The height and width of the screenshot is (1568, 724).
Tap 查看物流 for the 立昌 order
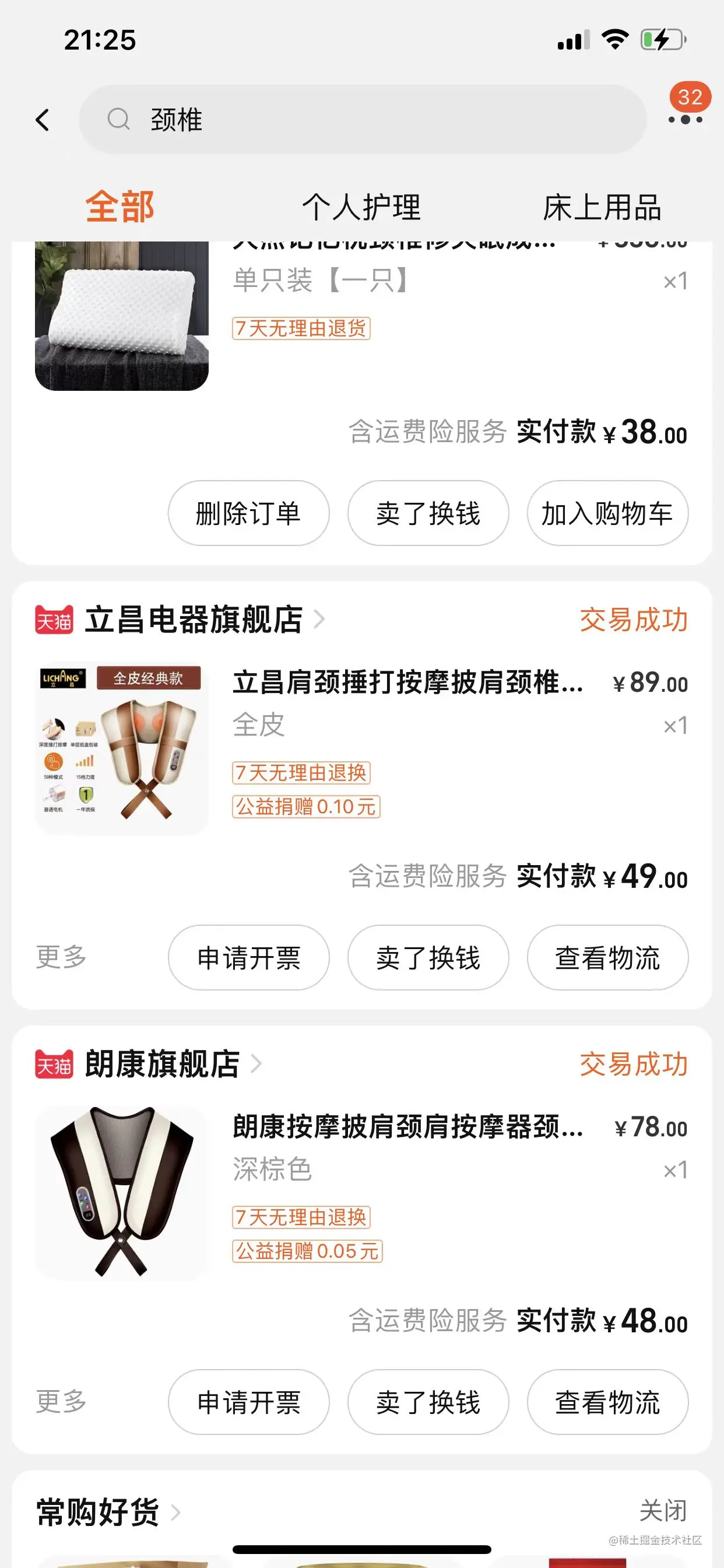pos(607,957)
